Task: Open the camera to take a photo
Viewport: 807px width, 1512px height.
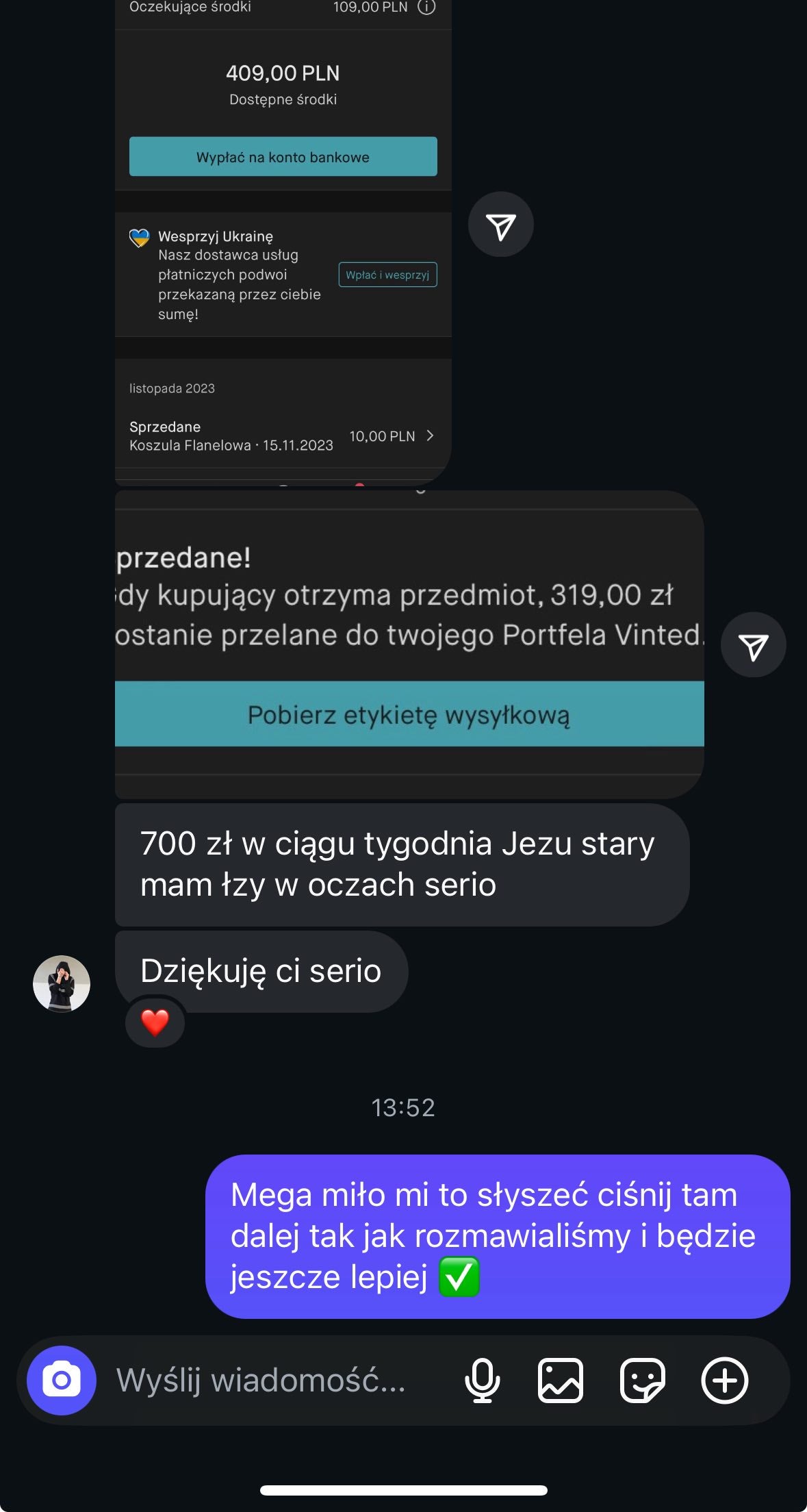Action: click(x=62, y=1380)
